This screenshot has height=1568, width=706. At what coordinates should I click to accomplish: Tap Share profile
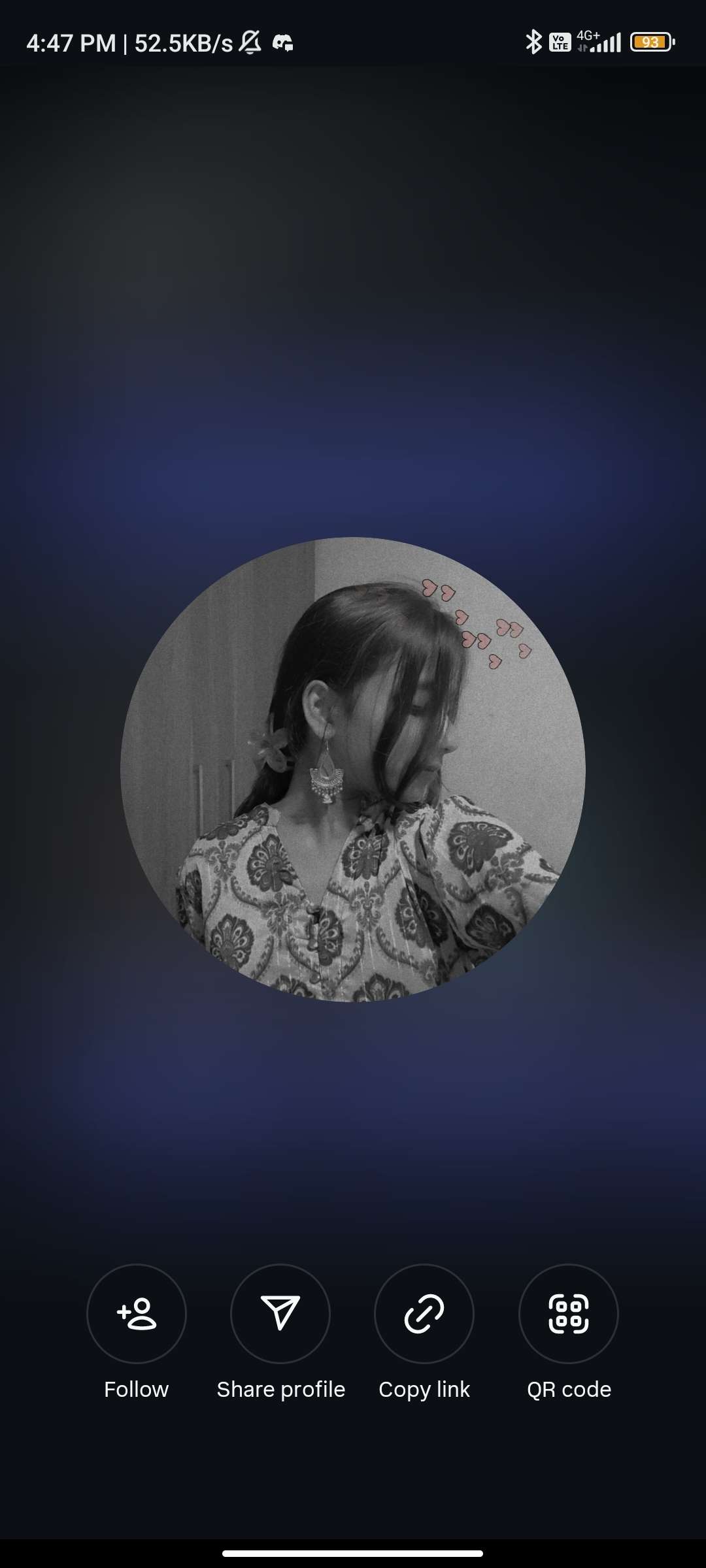[280, 1313]
